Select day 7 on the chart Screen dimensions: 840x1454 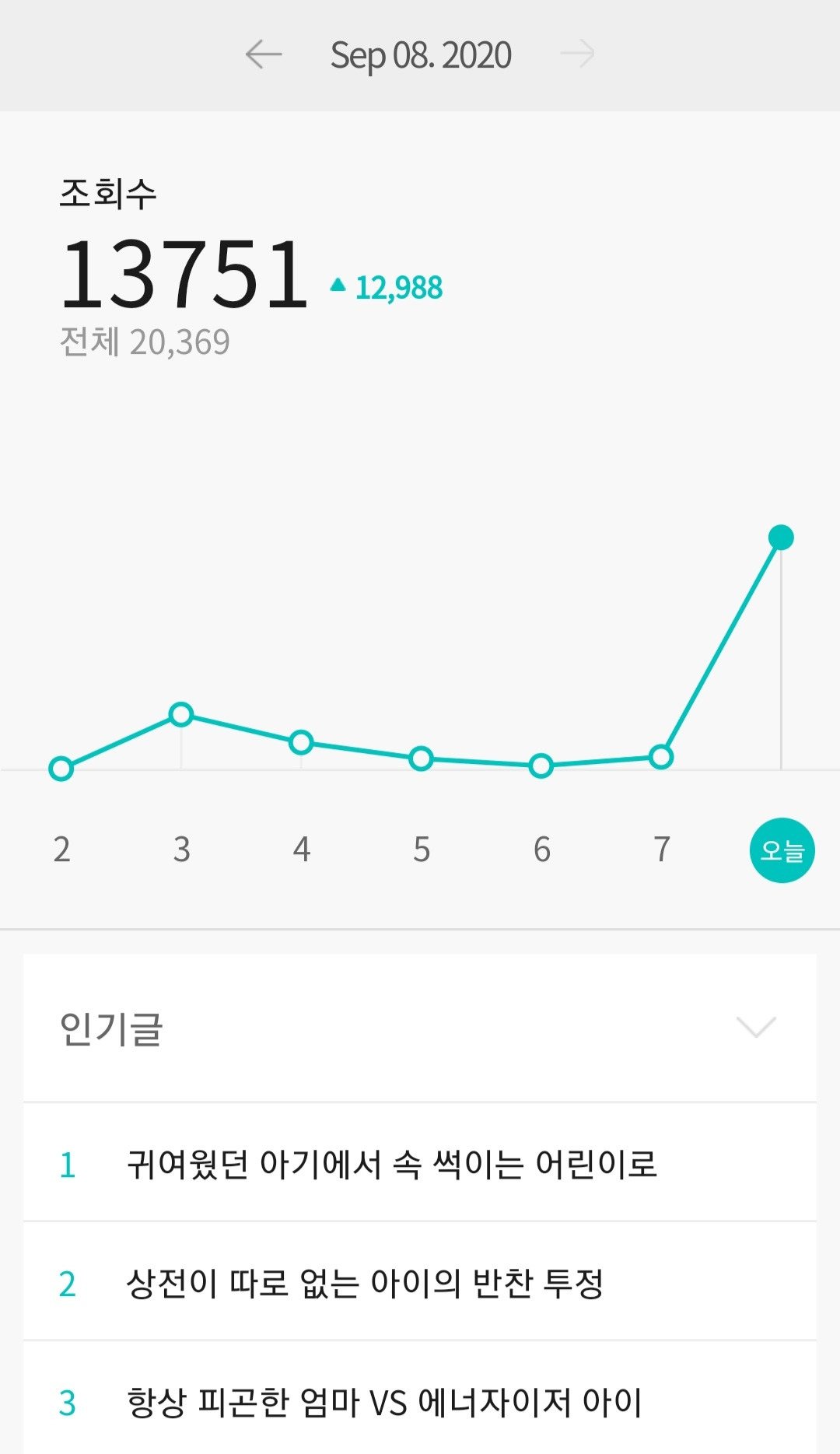click(661, 849)
